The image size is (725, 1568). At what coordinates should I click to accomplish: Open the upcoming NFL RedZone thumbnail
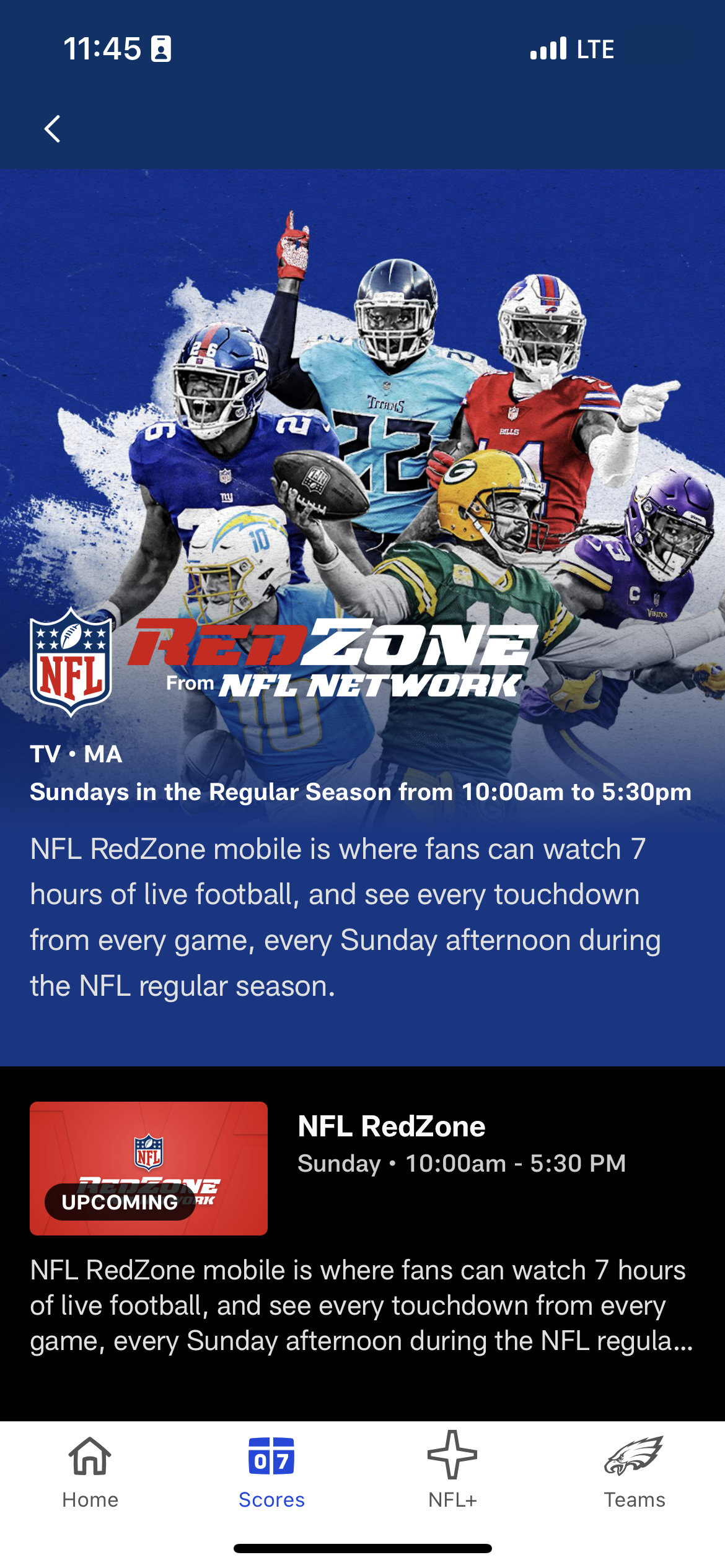pyautogui.click(x=149, y=1168)
